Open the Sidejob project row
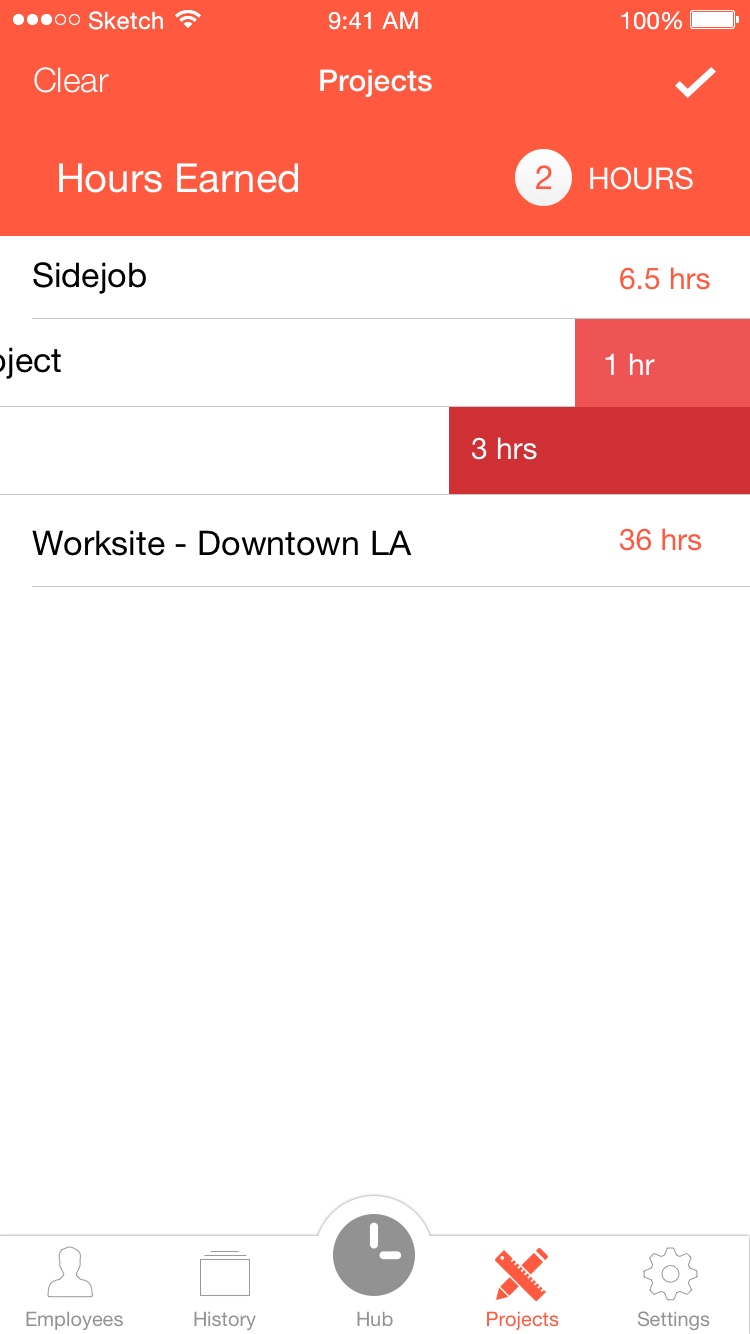Image resolution: width=750 pixels, height=1334 pixels. 375,277
